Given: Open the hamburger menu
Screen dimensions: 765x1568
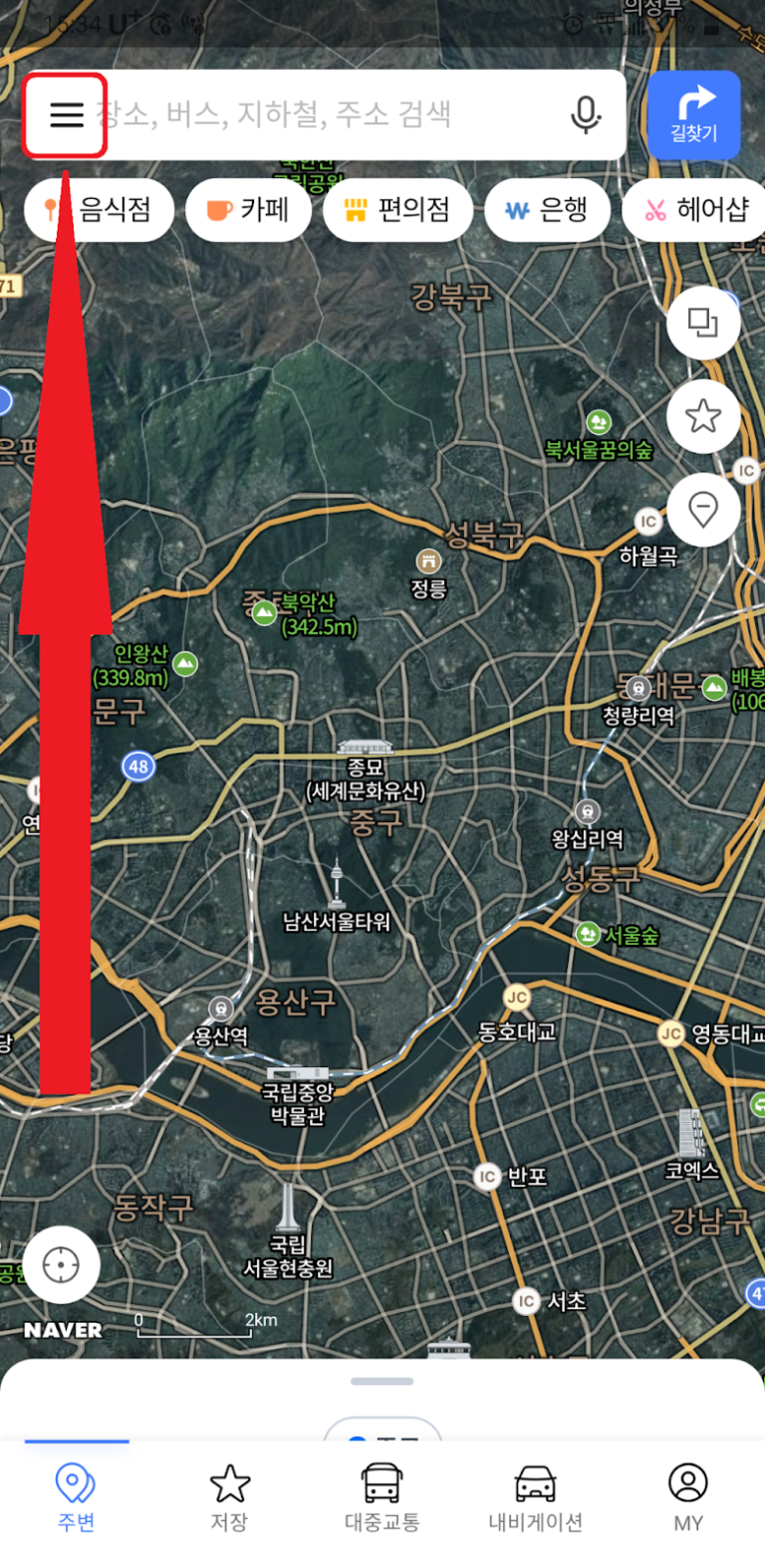Looking at the screenshot, I should point(64,113).
